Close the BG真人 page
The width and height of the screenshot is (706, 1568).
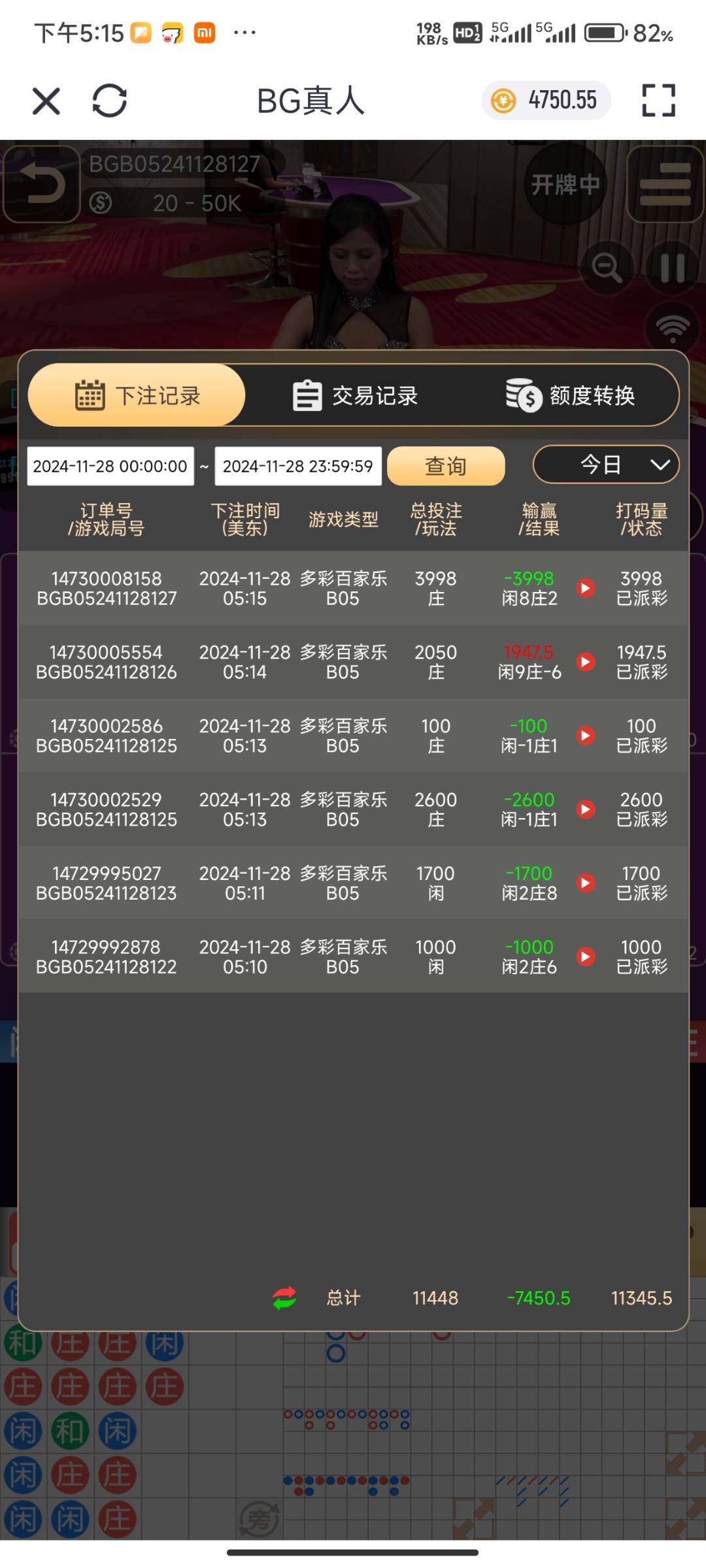pyautogui.click(x=46, y=101)
